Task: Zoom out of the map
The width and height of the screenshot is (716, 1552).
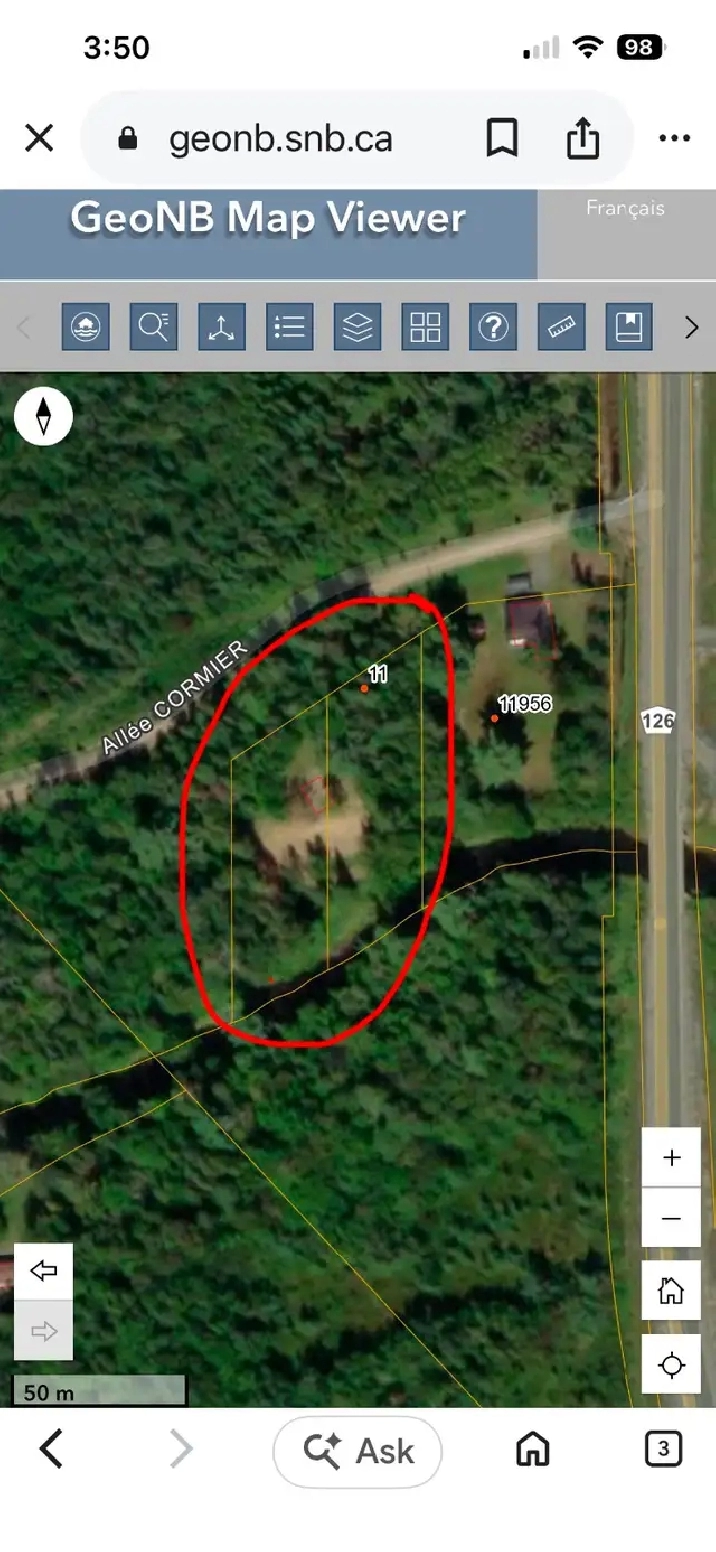Action: pos(671,1218)
